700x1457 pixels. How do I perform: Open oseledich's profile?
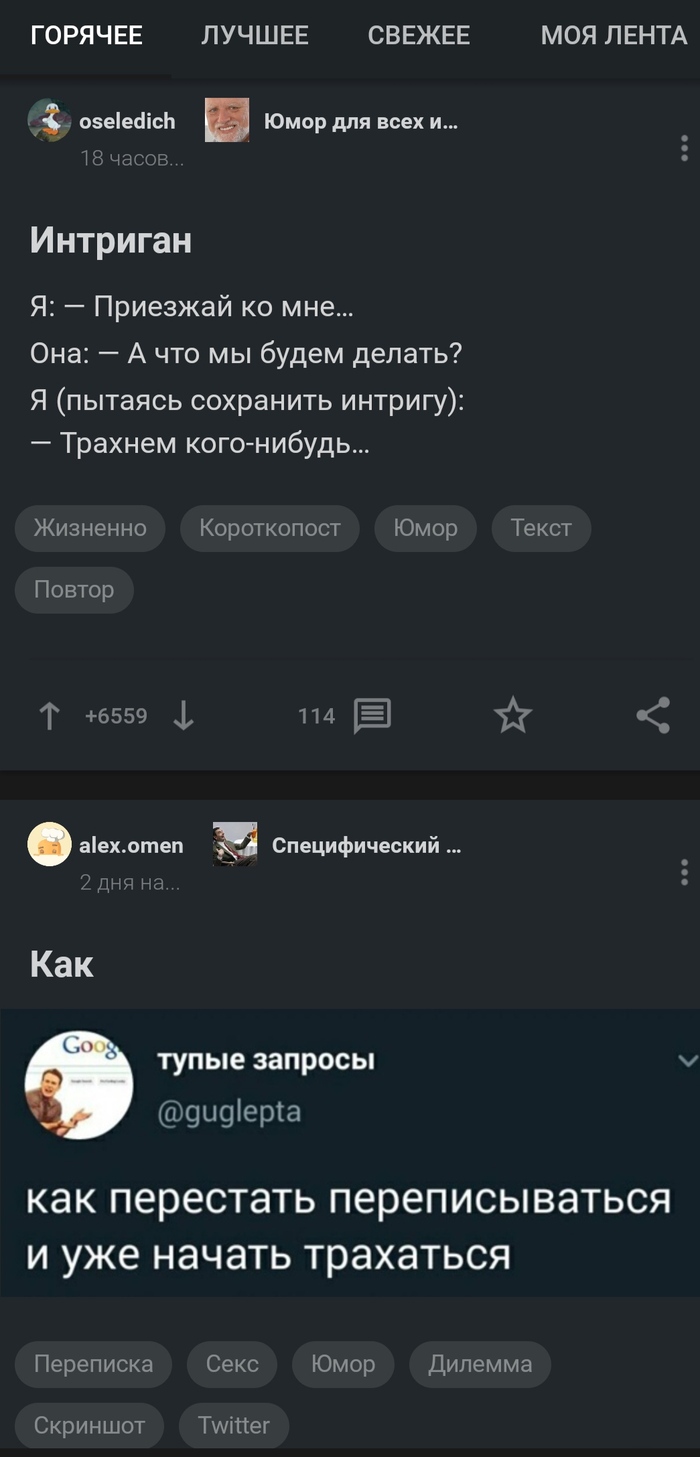[x=126, y=121]
